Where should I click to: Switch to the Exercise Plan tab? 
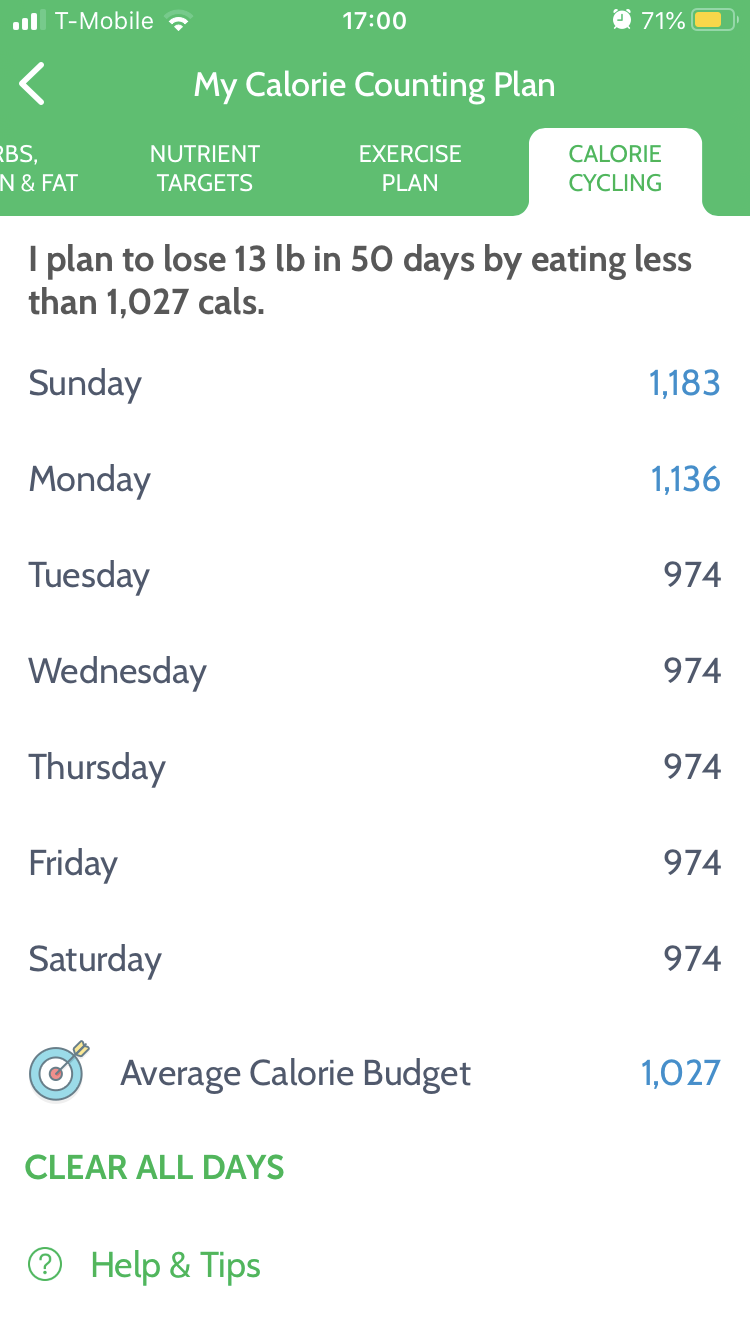[x=410, y=169]
